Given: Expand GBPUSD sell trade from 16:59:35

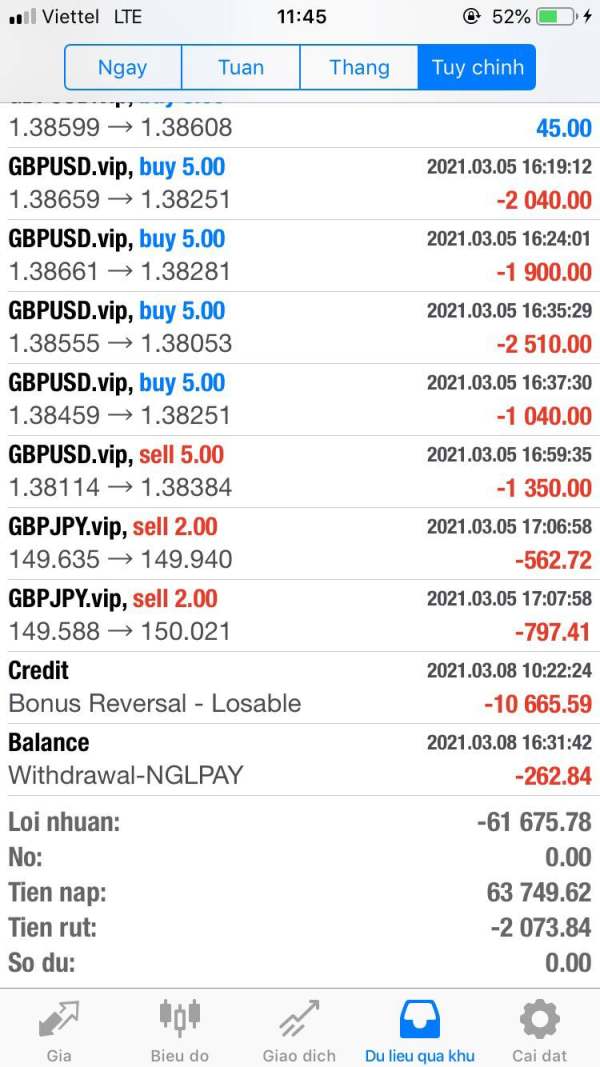Looking at the screenshot, I should [300, 472].
